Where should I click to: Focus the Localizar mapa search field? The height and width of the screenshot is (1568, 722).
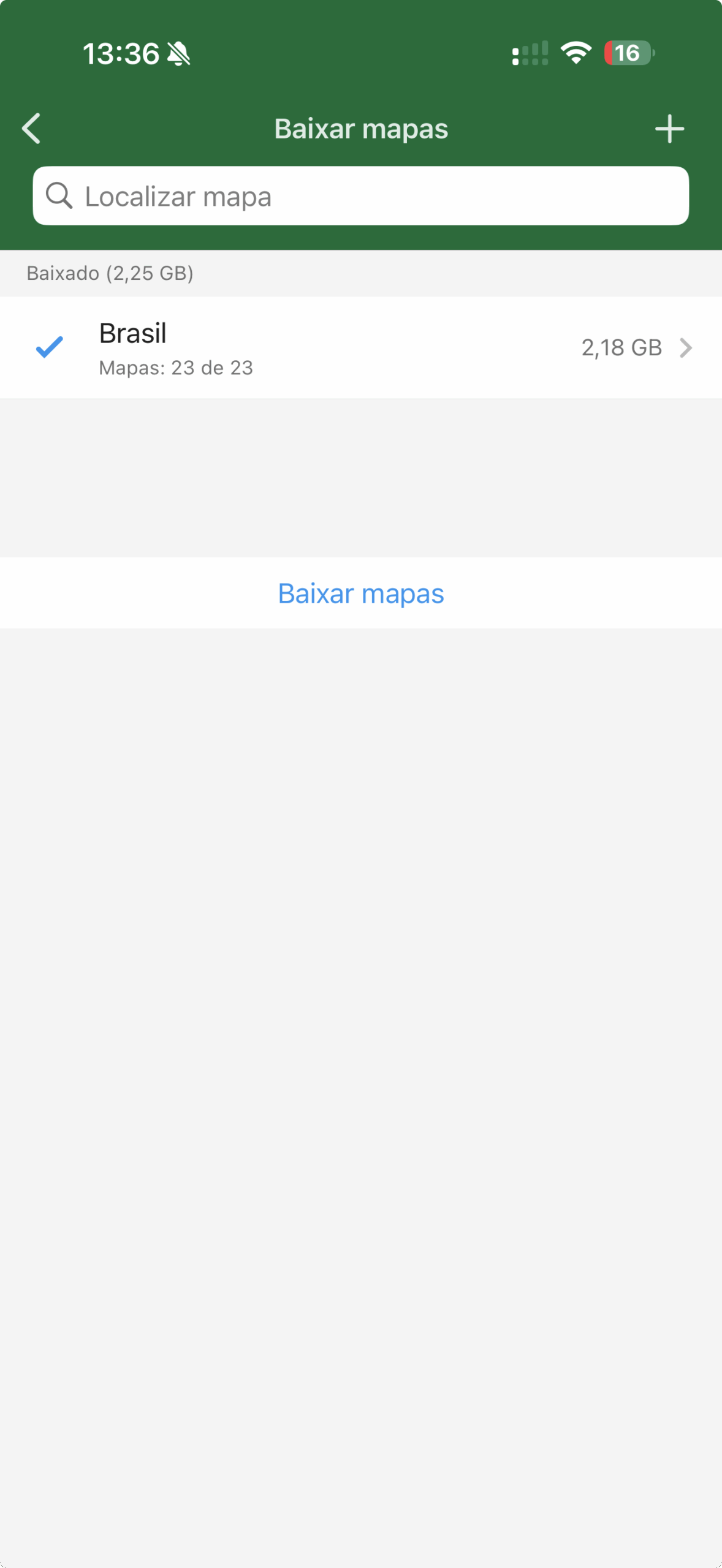pyautogui.click(x=360, y=197)
